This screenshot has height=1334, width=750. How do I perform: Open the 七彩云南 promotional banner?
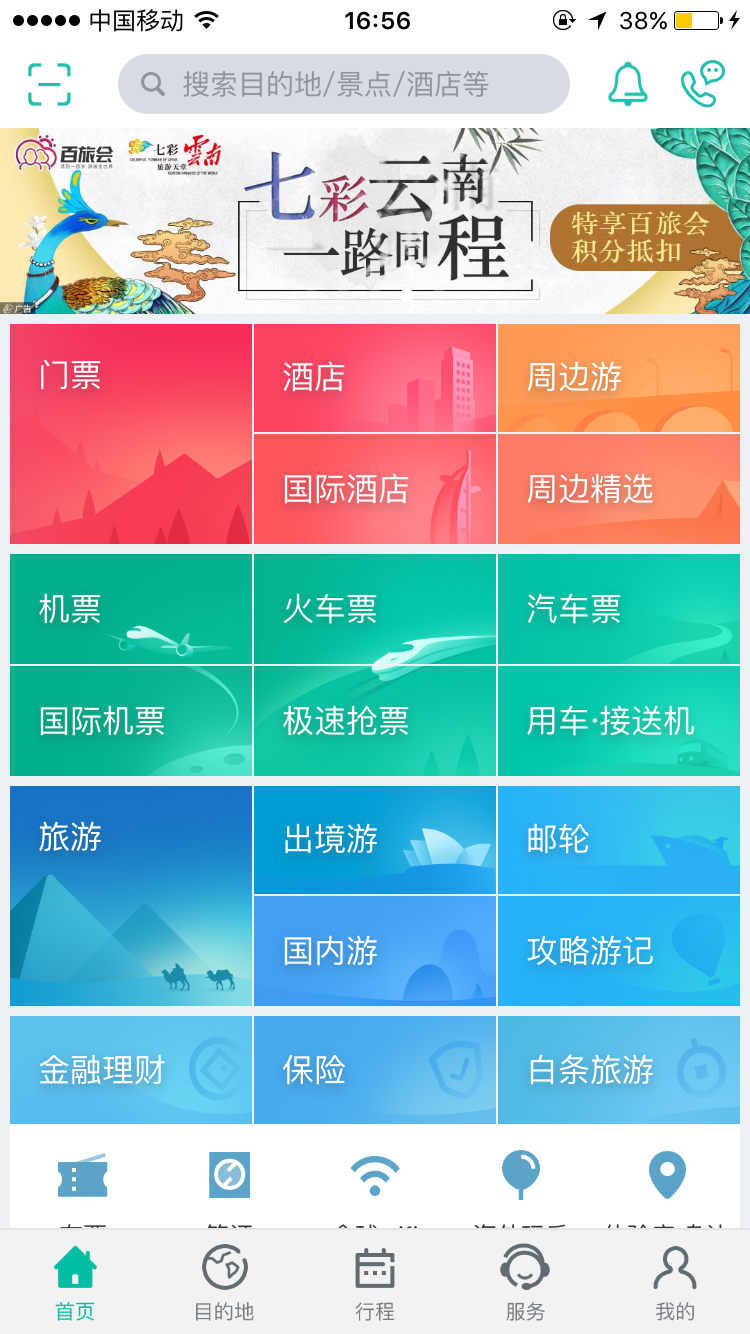click(375, 220)
